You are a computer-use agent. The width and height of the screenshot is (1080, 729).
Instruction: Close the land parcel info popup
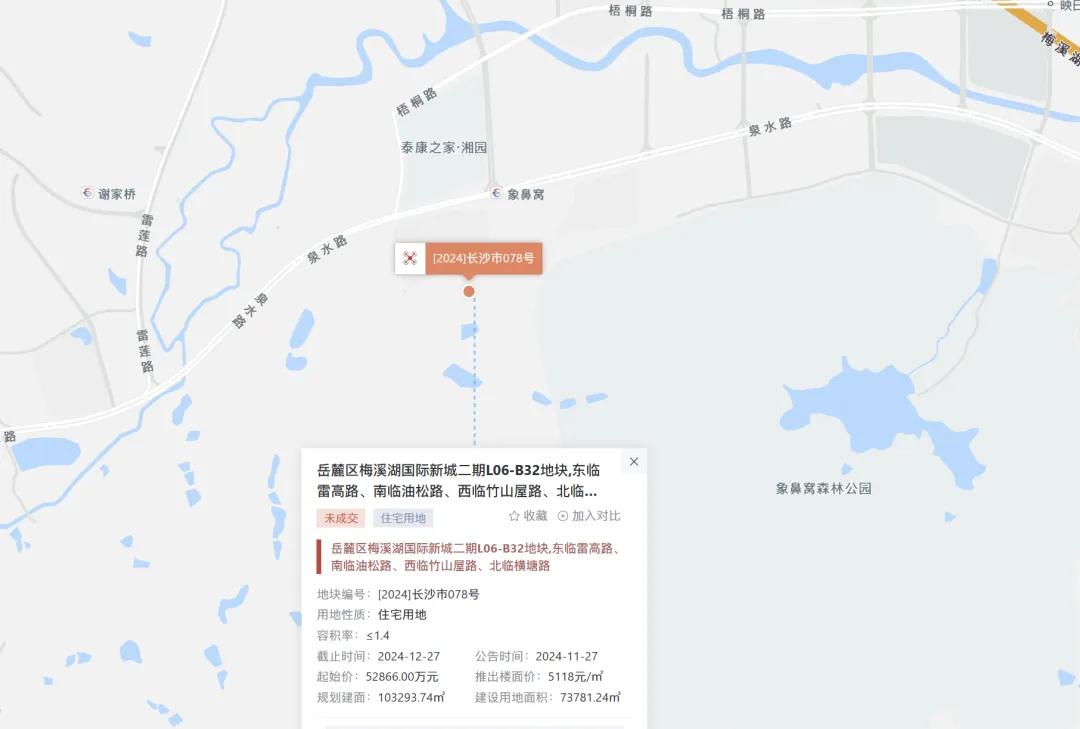coord(633,462)
